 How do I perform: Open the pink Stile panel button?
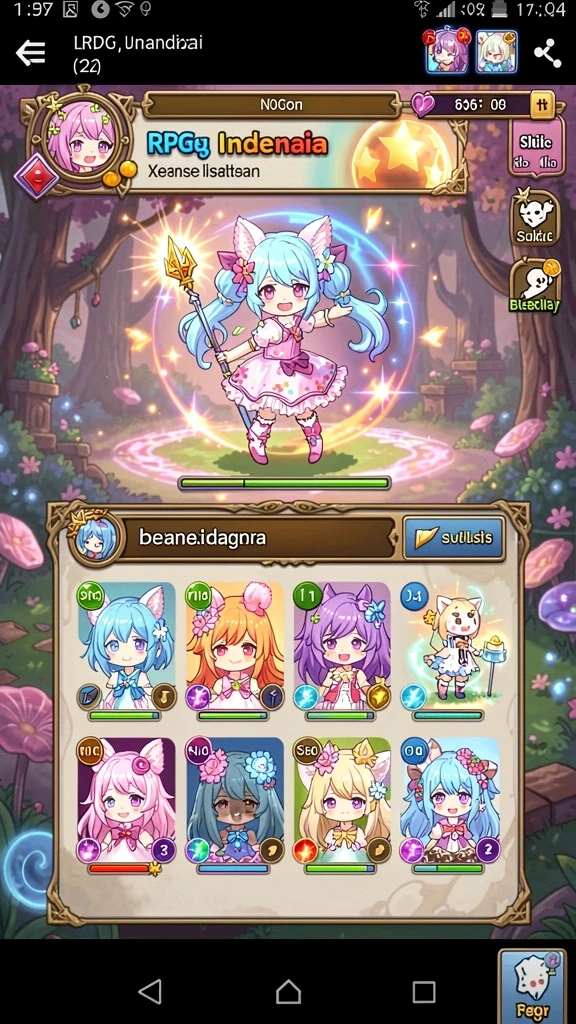pyautogui.click(x=536, y=146)
